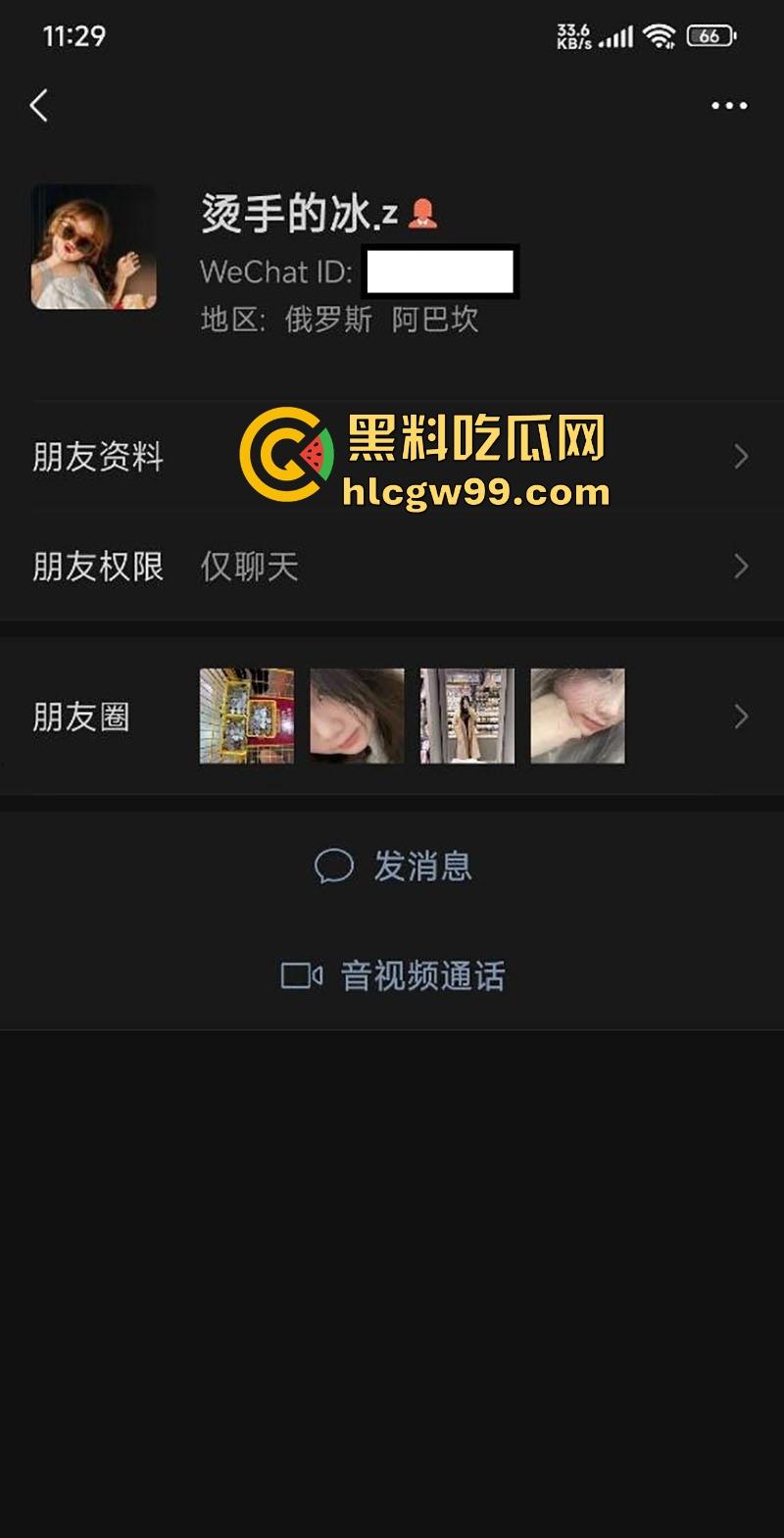Tap the chat bubble icon next to 发消息
This screenshot has width=784, height=1538.
point(333,867)
